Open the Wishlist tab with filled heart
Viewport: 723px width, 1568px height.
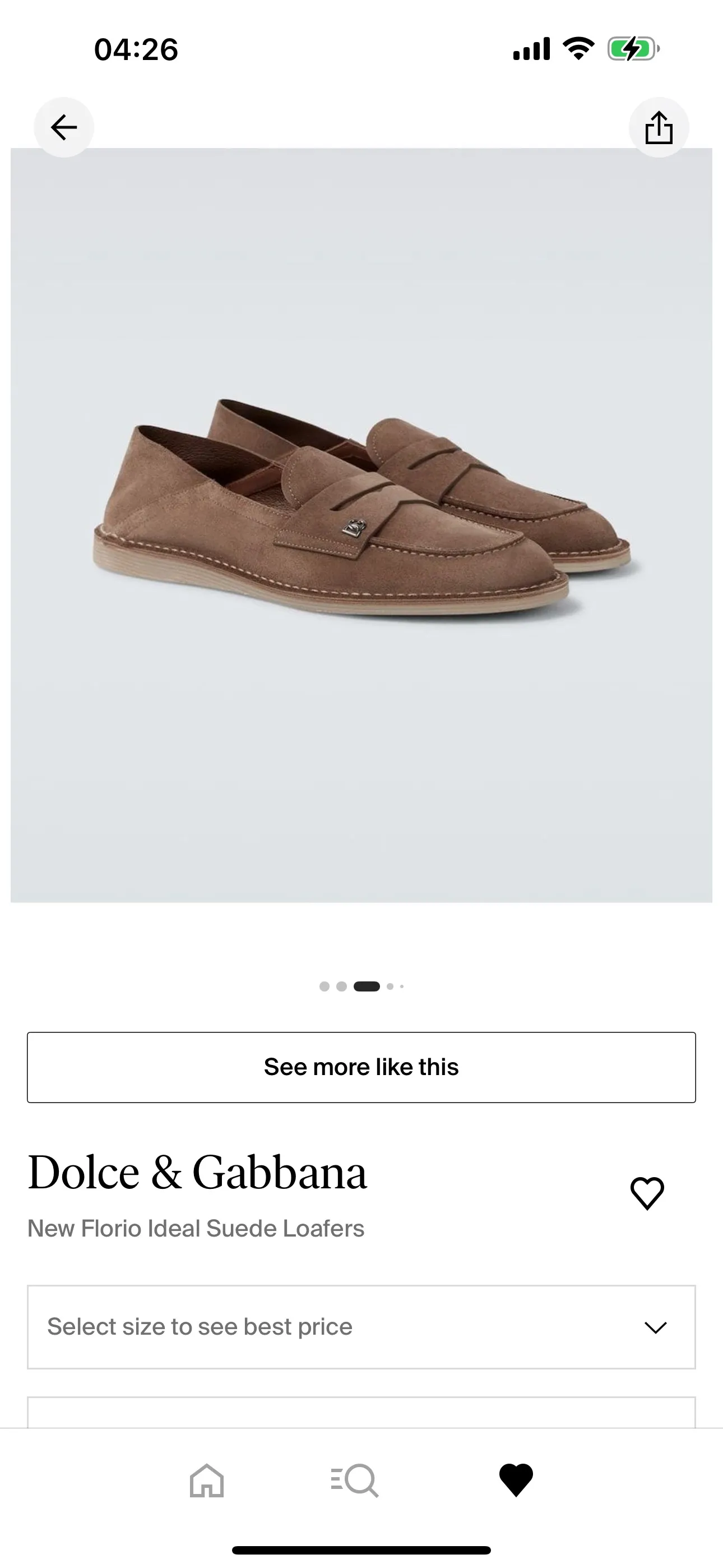click(516, 1480)
